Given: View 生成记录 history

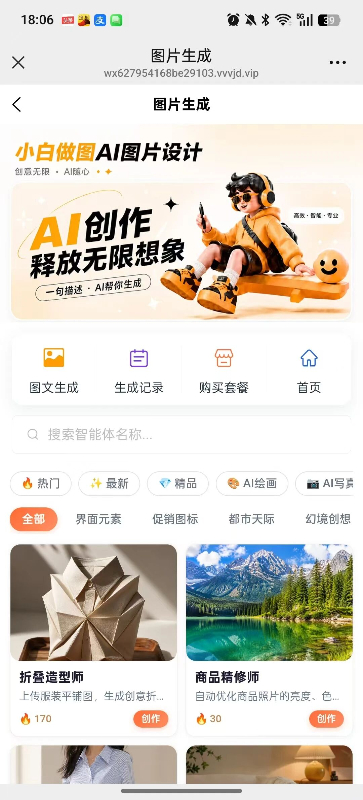Looking at the screenshot, I should tap(139, 371).
